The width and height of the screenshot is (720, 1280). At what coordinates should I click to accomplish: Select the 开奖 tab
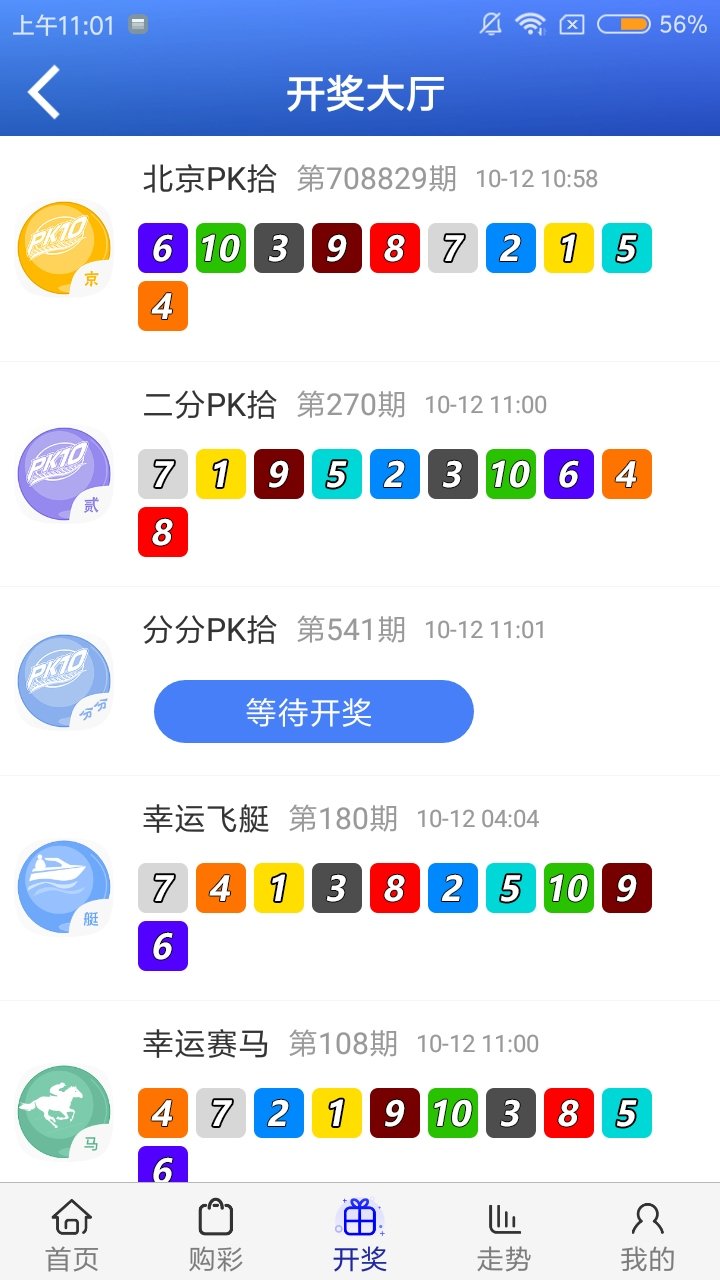[x=360, y=1235]
